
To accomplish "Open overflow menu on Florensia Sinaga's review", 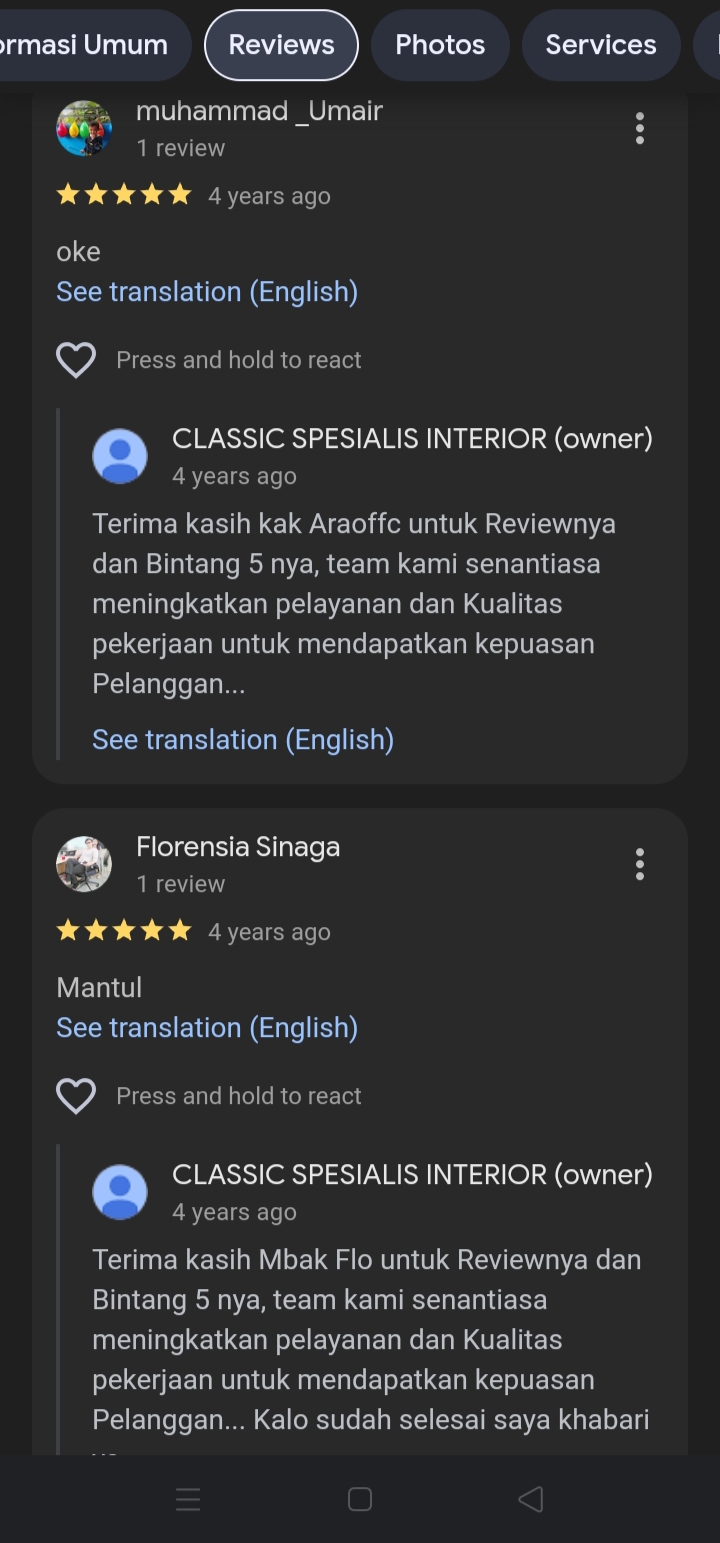I will pos(640,864).
